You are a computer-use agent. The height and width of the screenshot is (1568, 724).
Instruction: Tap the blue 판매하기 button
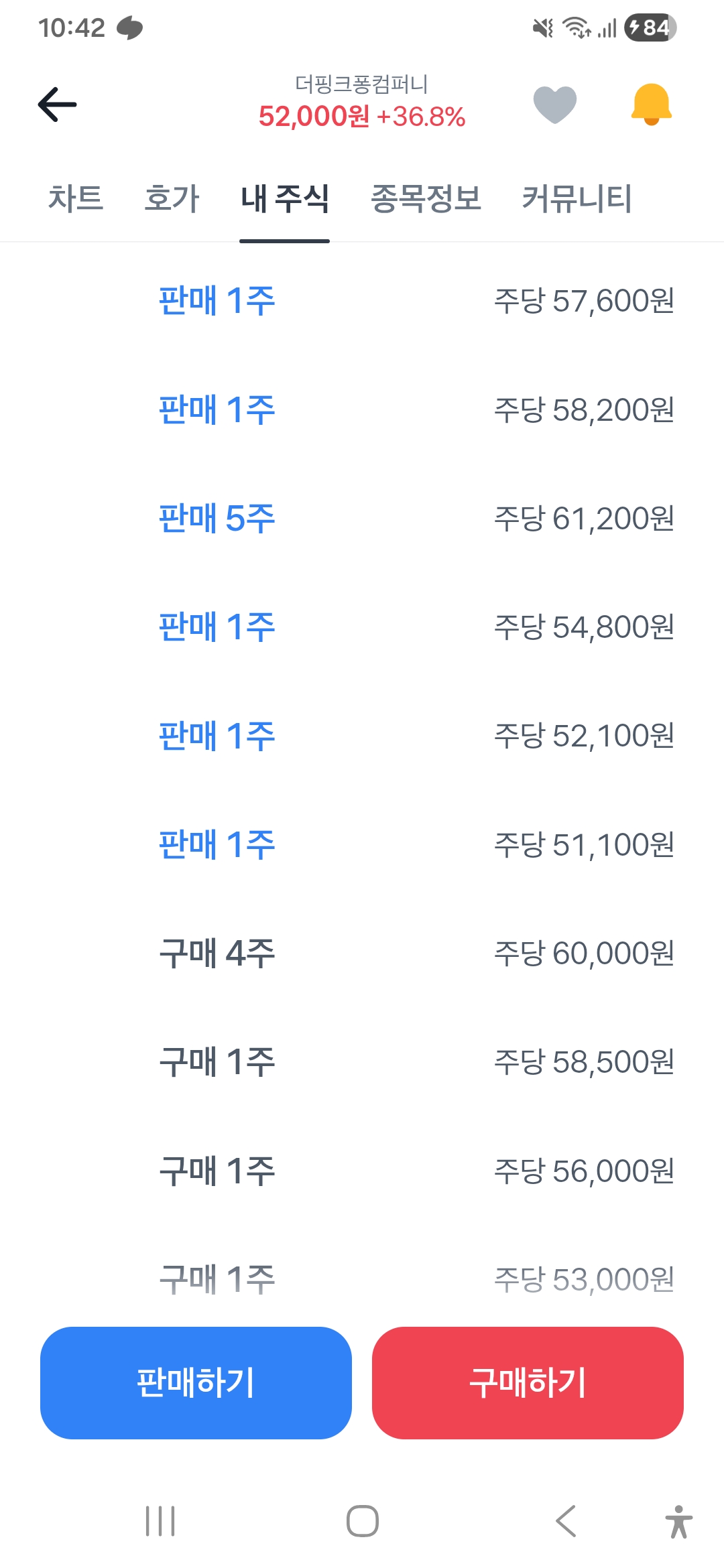[196, 1382]
